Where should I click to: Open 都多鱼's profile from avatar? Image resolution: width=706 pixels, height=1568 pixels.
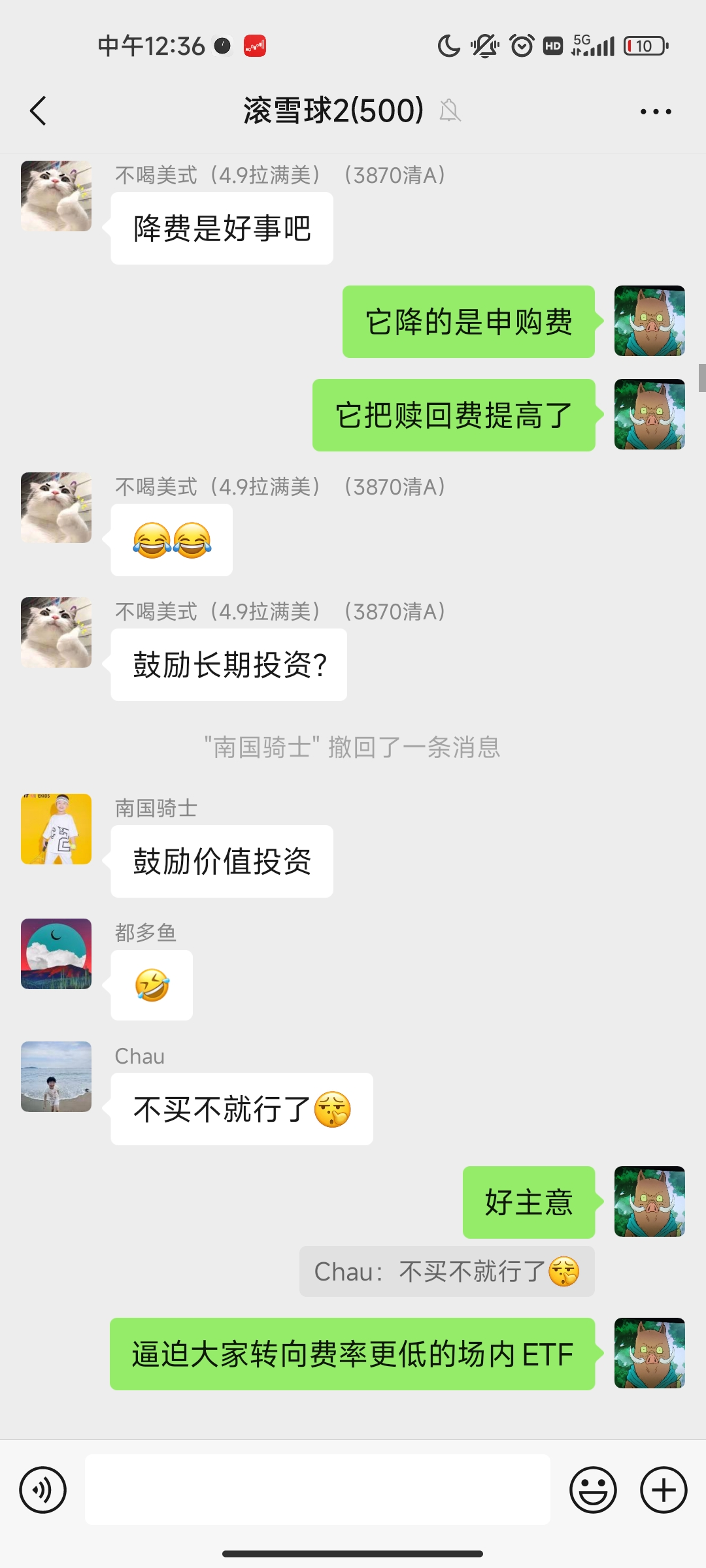click(56, 954)
